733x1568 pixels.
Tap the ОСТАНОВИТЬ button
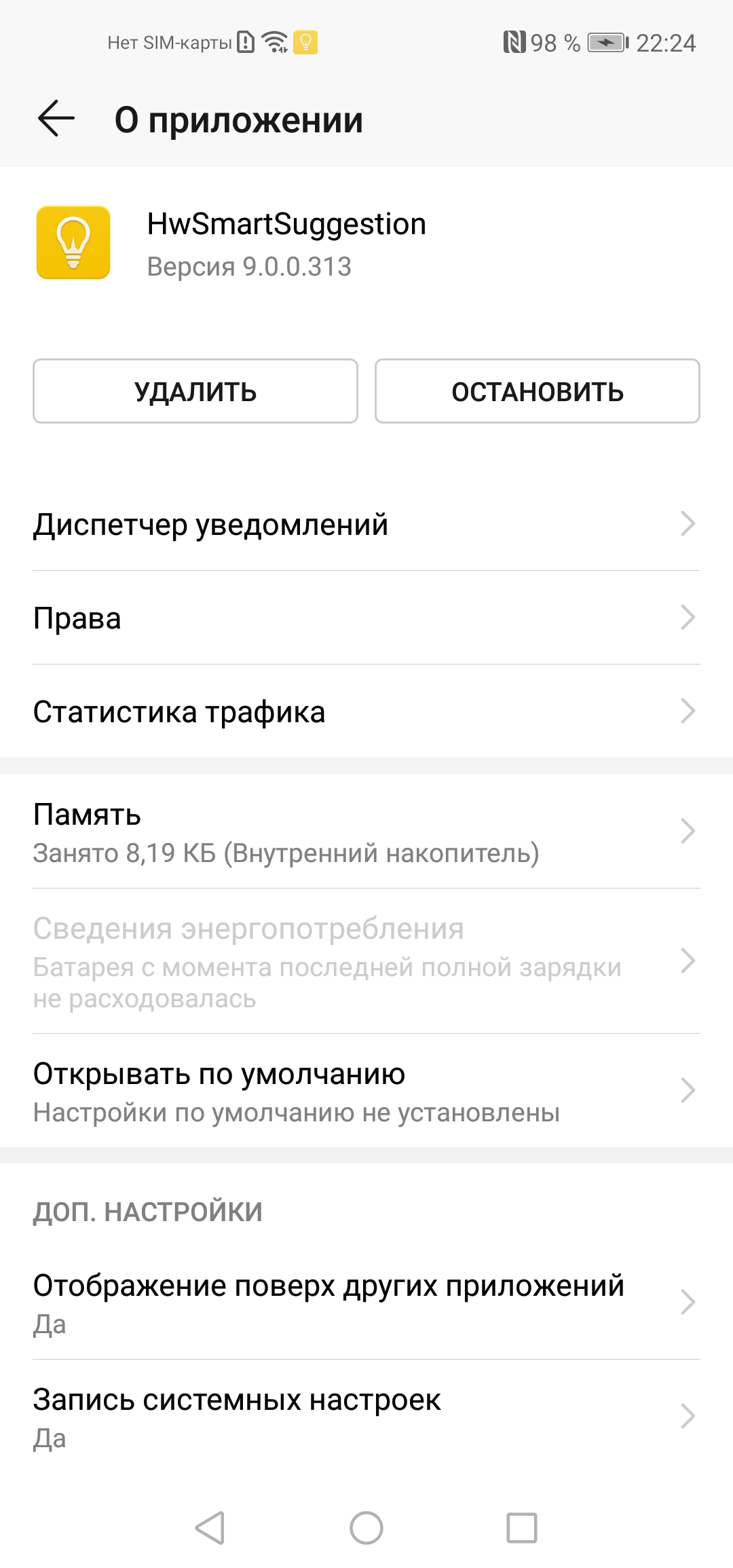tap(538, 391)
